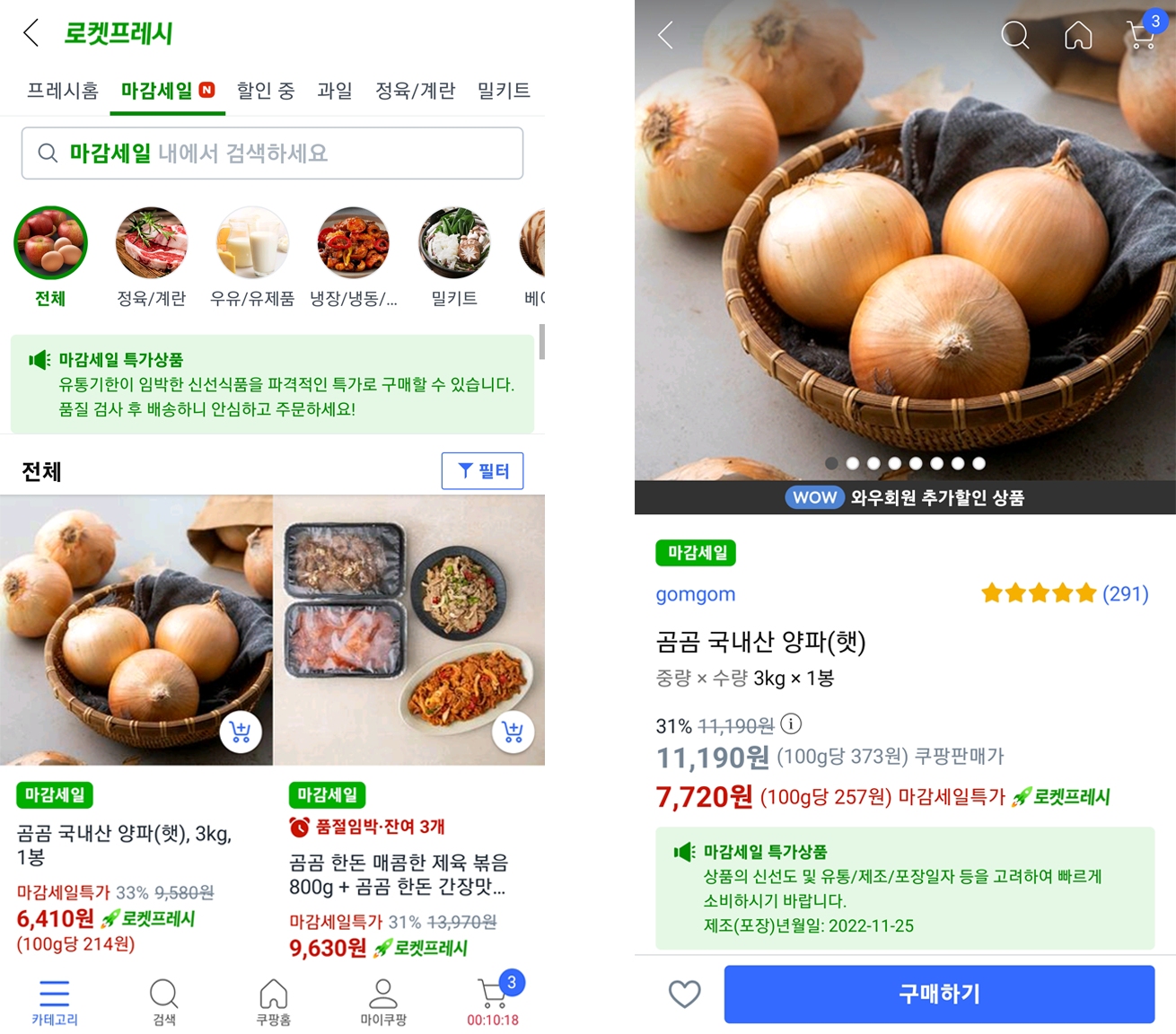Open the gomgom brand link
The width and height of the screenshot is (1176, 1034).
[x=696, y=594]
